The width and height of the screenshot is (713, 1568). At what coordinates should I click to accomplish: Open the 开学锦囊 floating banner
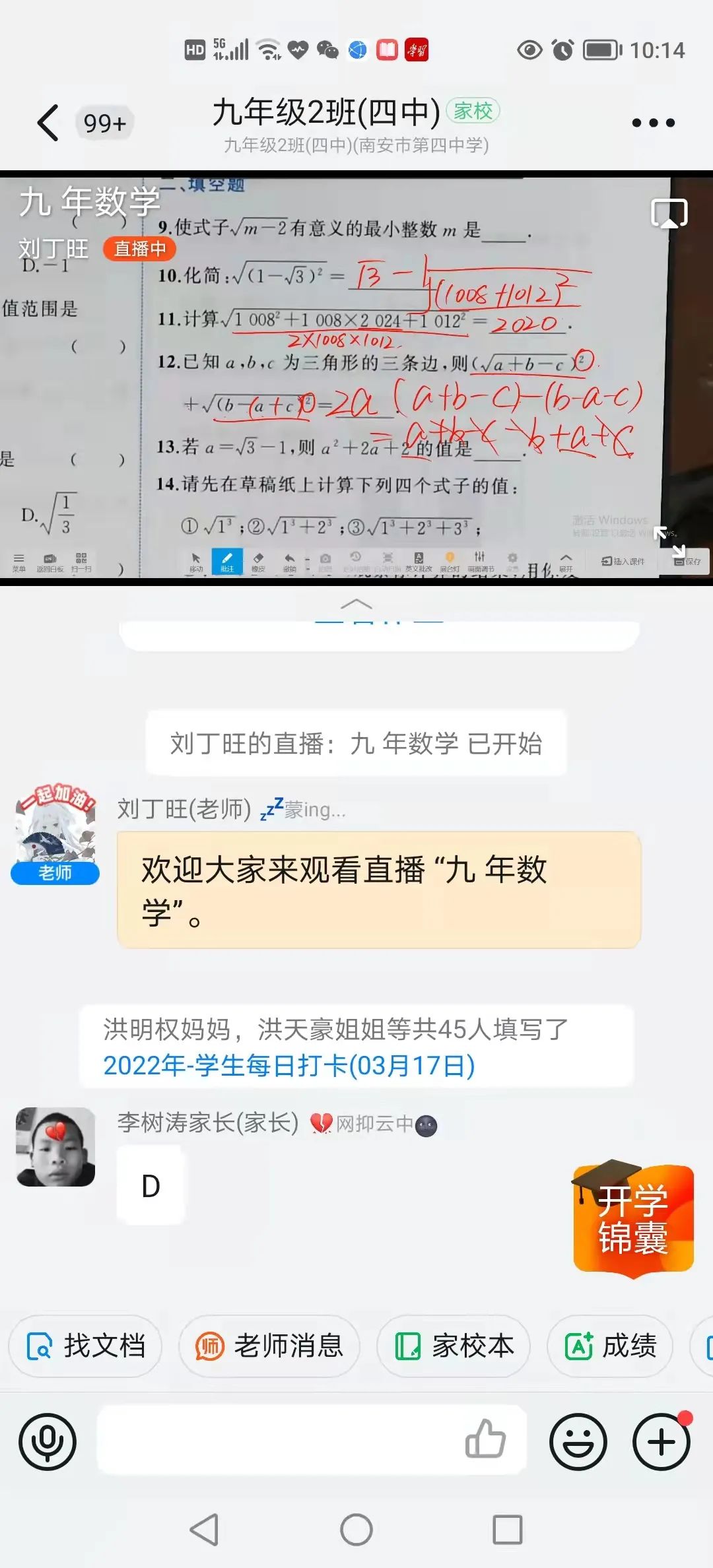click(633, 1218)
